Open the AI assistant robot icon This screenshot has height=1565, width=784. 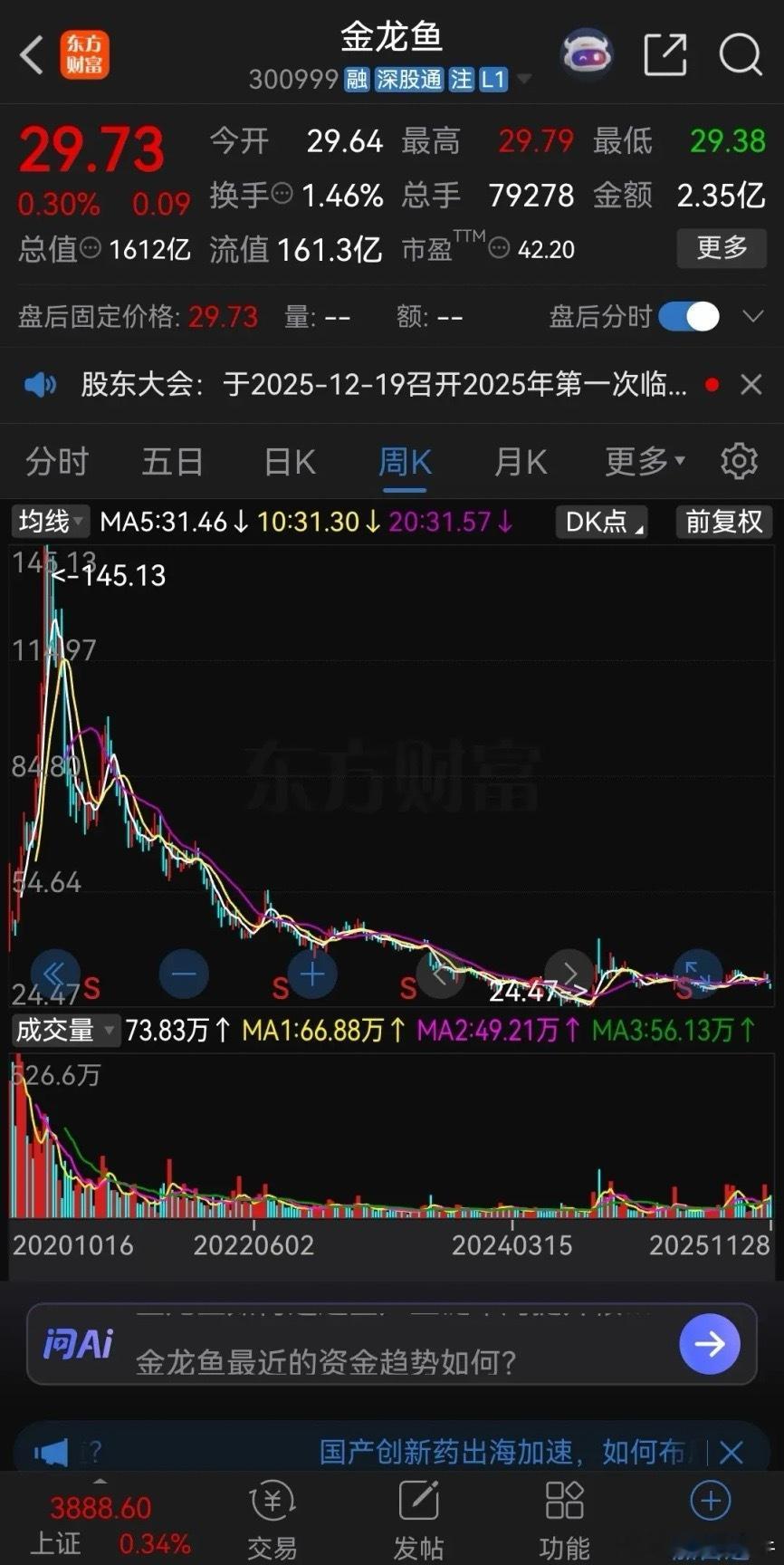point(587,54)
